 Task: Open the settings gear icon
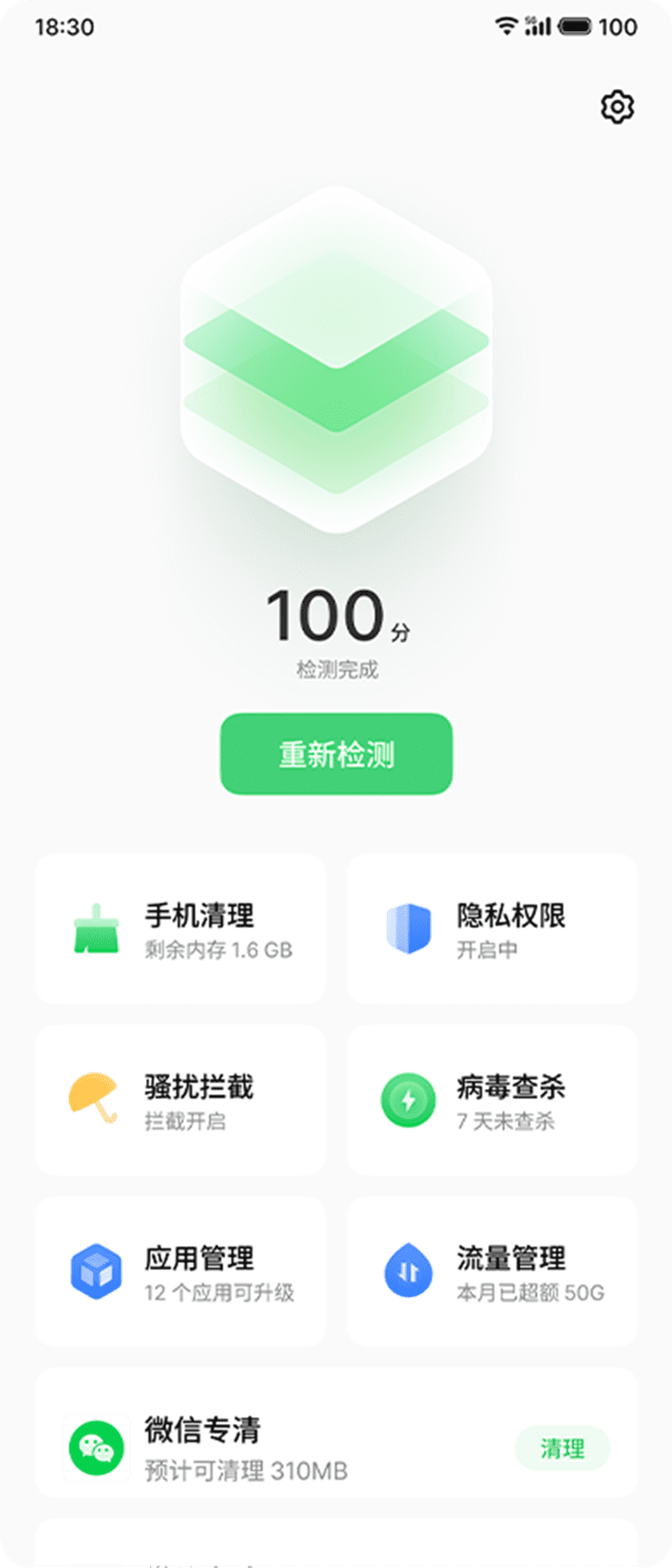pos(617,107)
